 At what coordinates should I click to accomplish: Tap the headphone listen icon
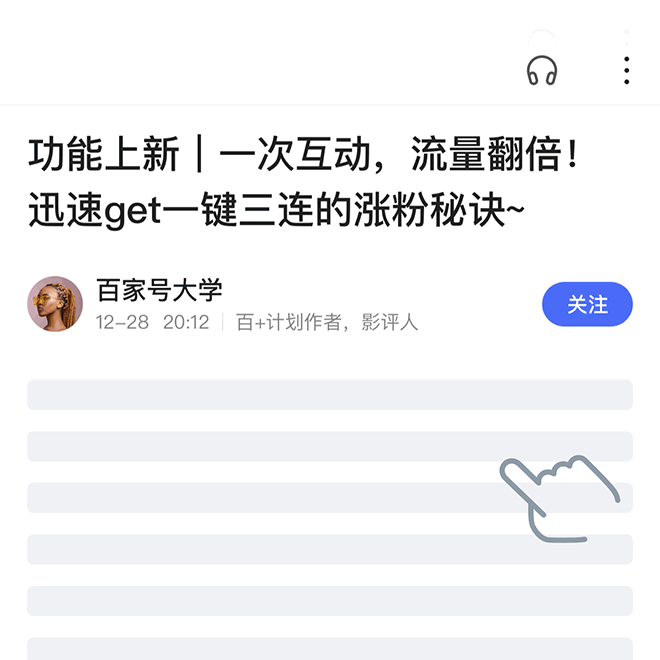(x=542, y=71)
